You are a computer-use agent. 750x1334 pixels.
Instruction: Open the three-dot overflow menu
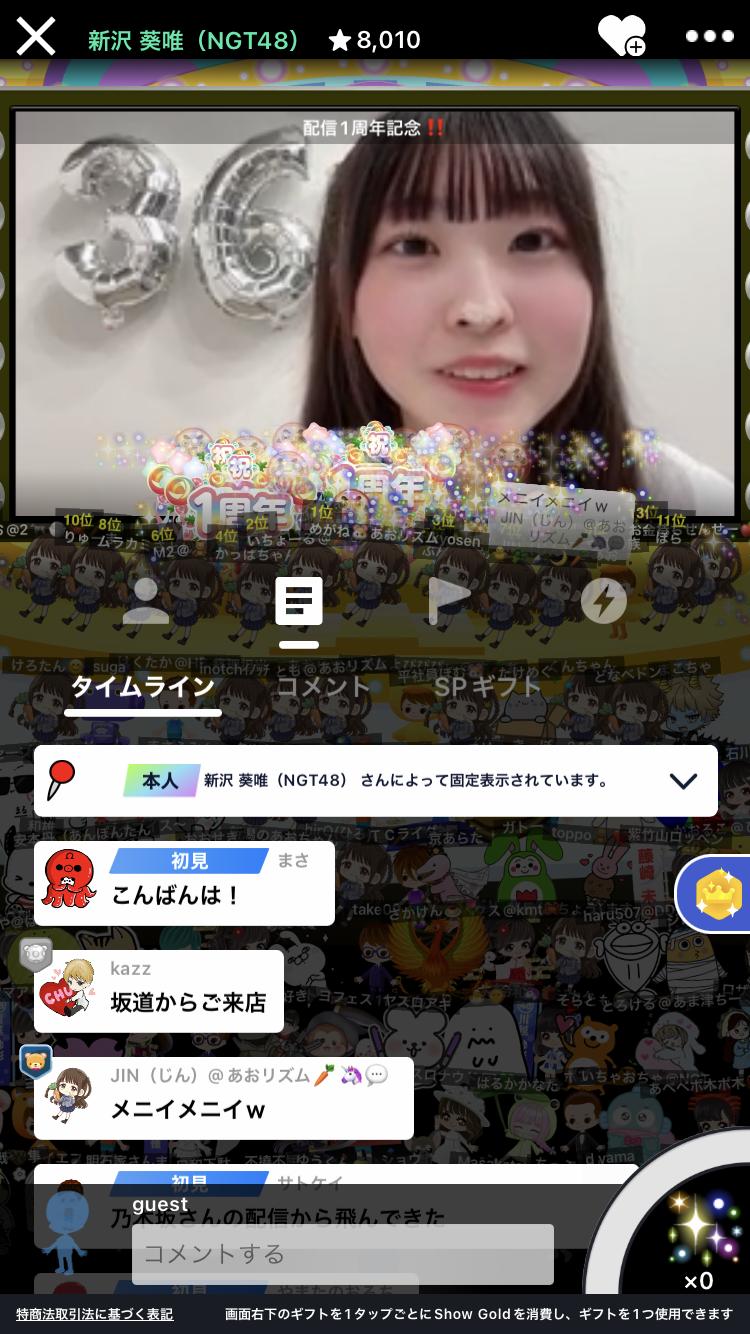709,36
